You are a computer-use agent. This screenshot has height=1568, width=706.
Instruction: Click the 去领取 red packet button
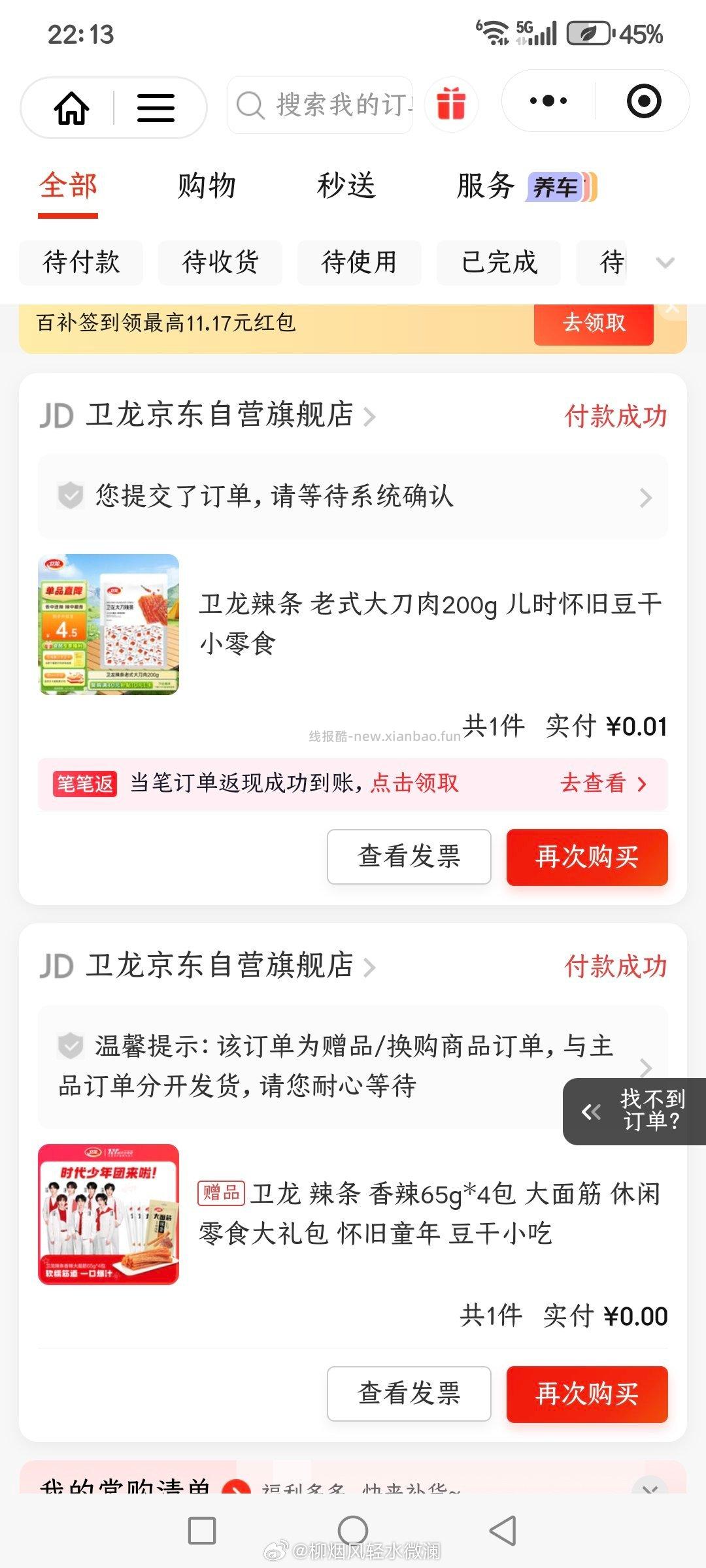594,322
